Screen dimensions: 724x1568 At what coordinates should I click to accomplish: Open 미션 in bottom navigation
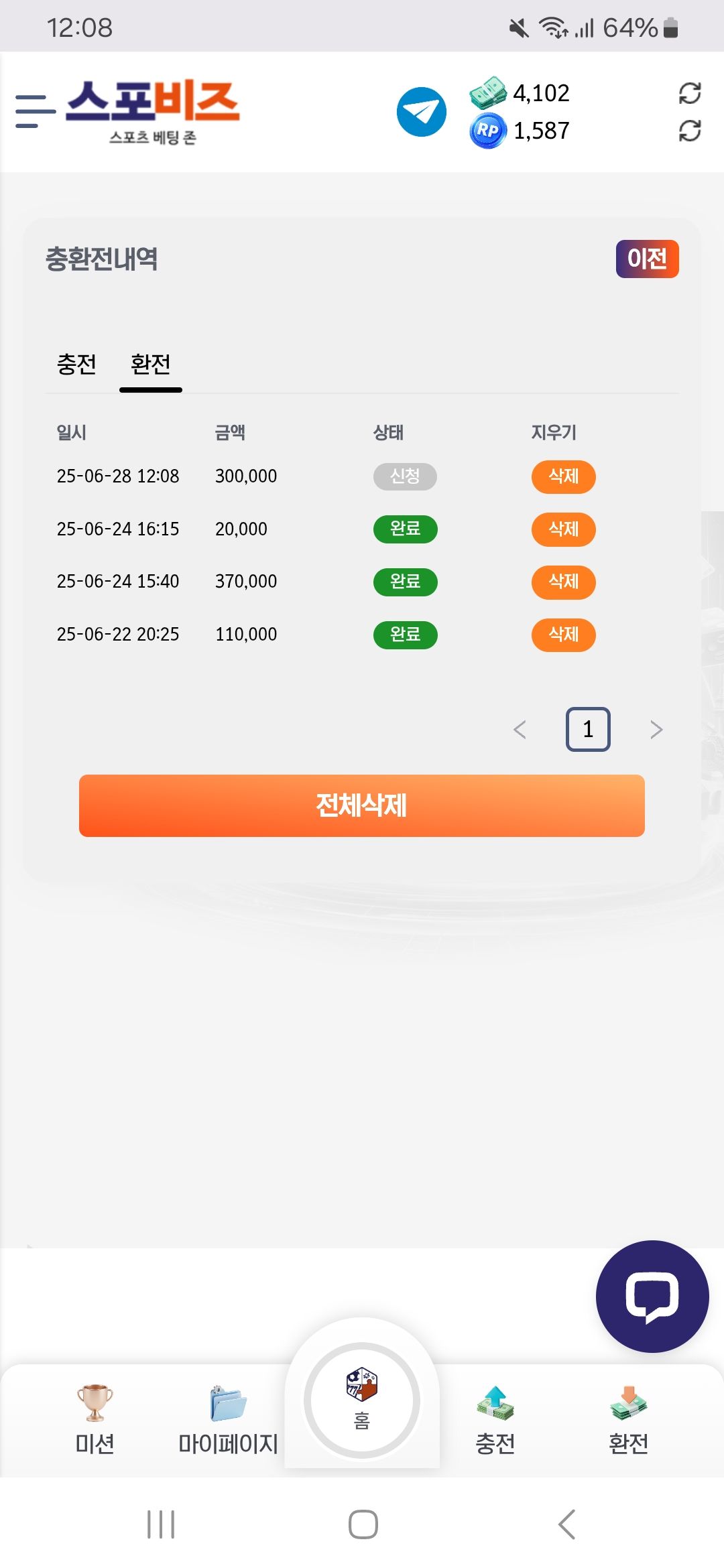(x=95, y=1420)
